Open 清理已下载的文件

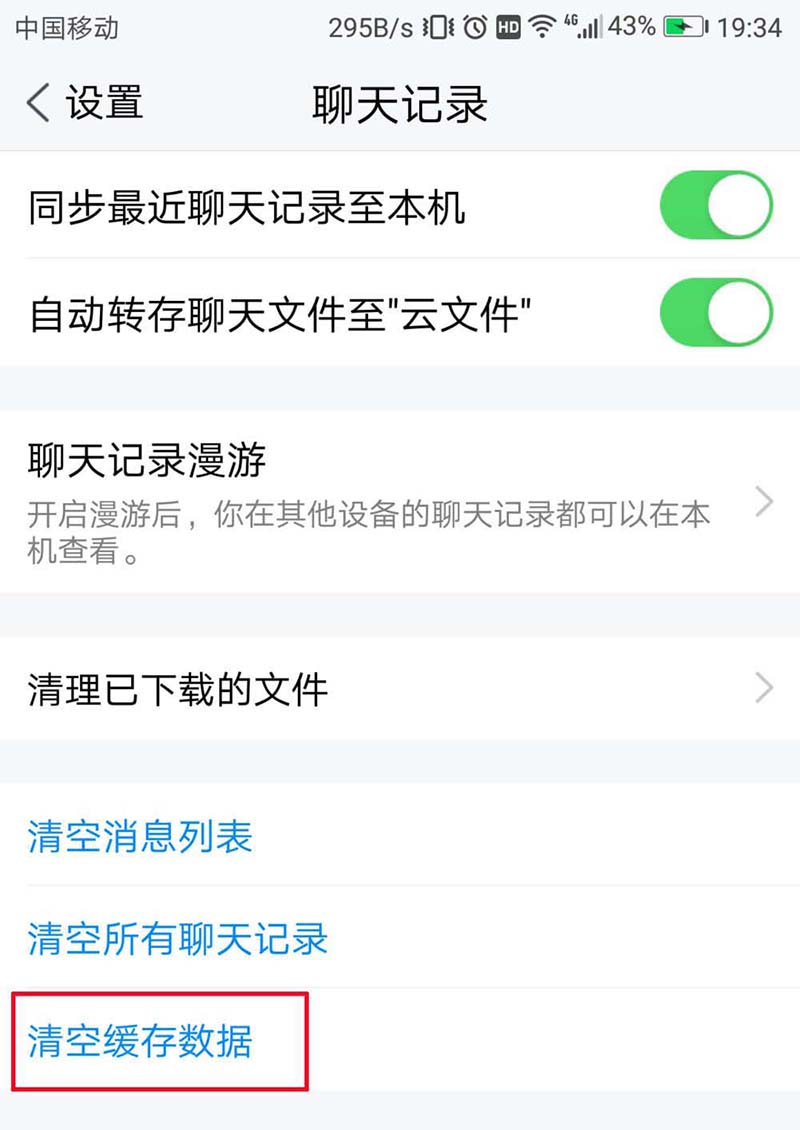(x=400, y=689)
